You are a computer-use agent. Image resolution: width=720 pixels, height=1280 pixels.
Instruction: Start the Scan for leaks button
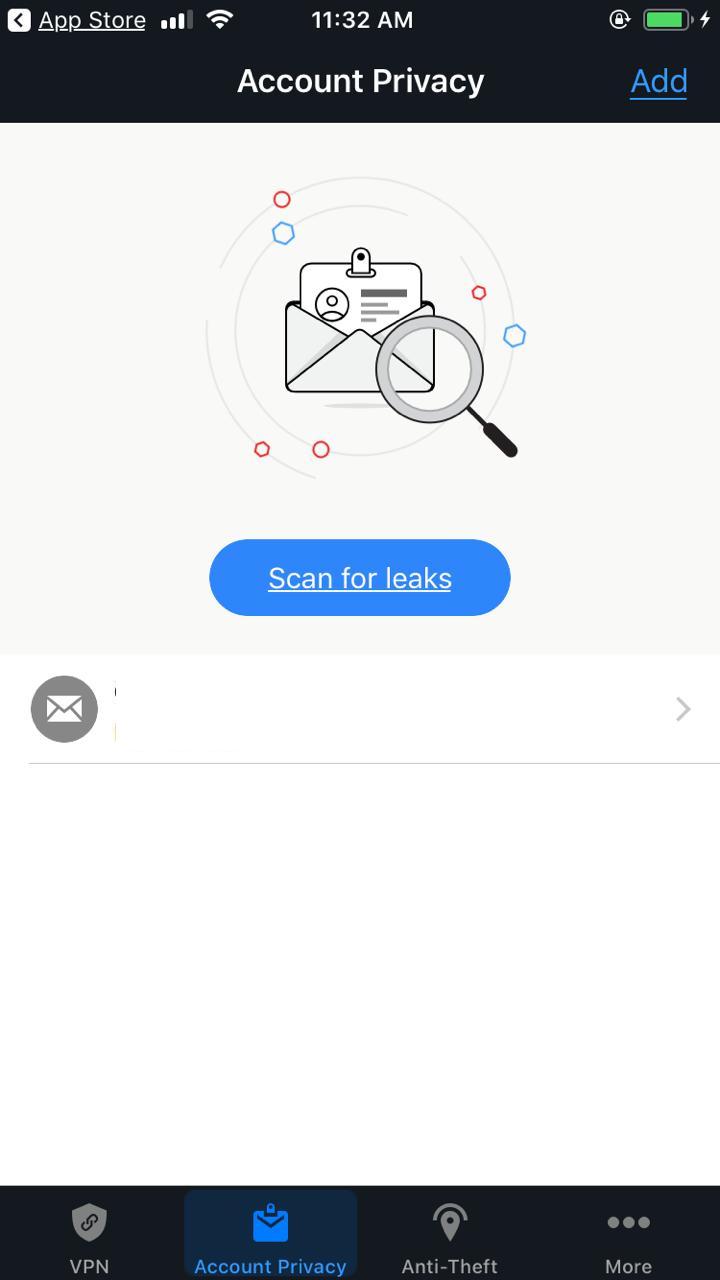pyautogui.click(x=360, y=577)
